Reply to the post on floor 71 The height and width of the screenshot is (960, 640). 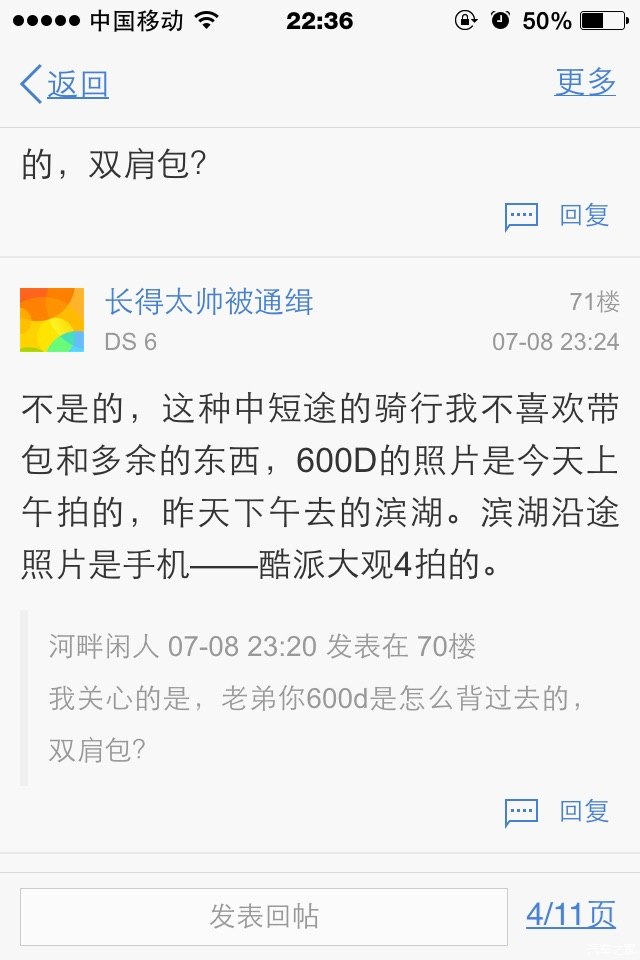(558, 811)
